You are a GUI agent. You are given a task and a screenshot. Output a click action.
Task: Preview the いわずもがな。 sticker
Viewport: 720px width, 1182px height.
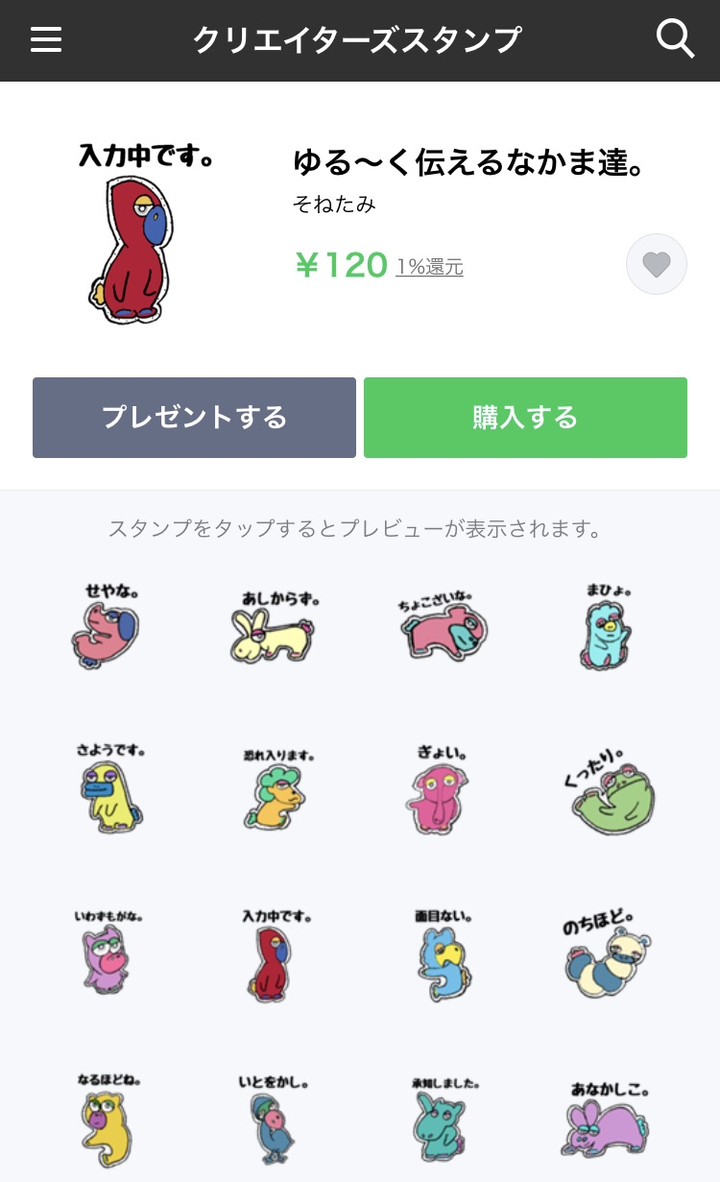click(x=108, y=952)
